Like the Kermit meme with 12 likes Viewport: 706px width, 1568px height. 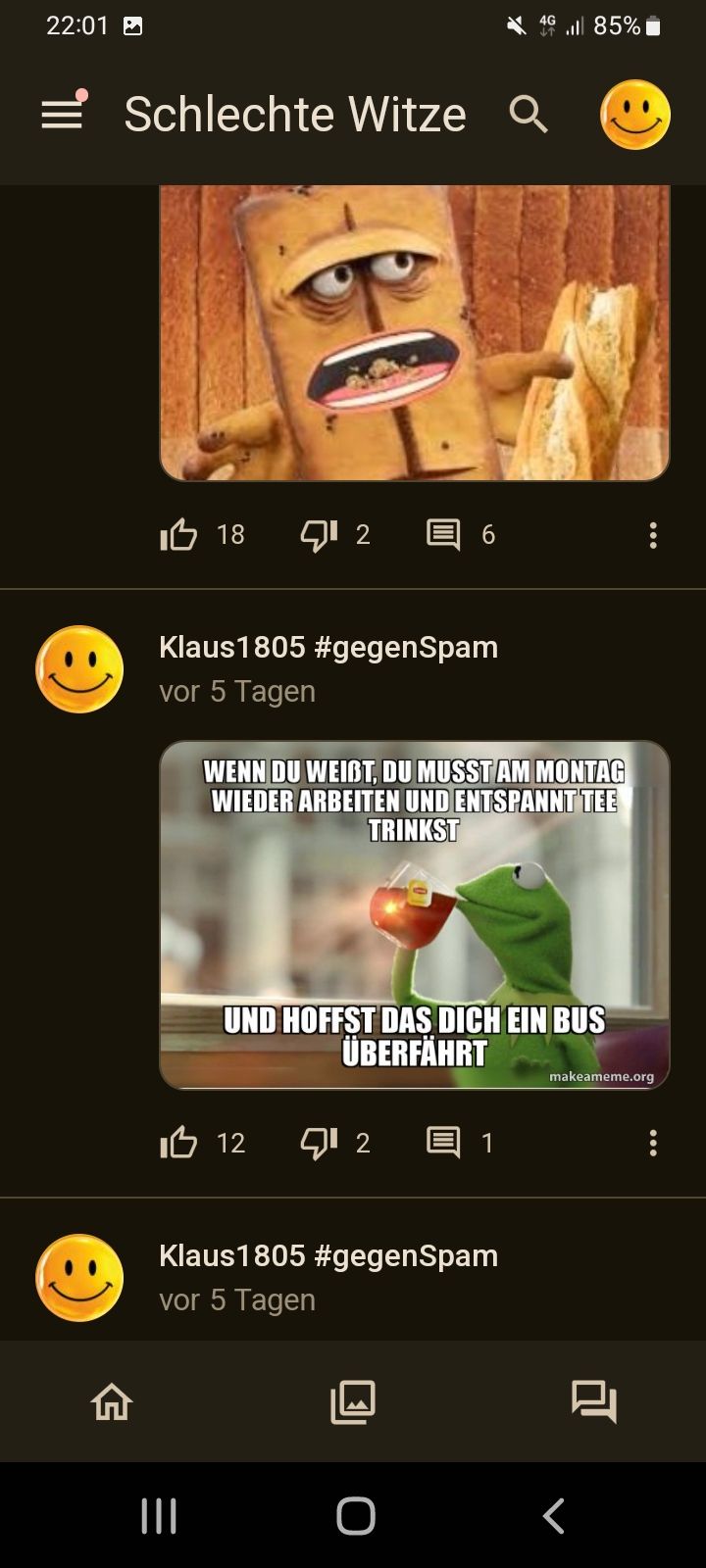[179, 1143]
